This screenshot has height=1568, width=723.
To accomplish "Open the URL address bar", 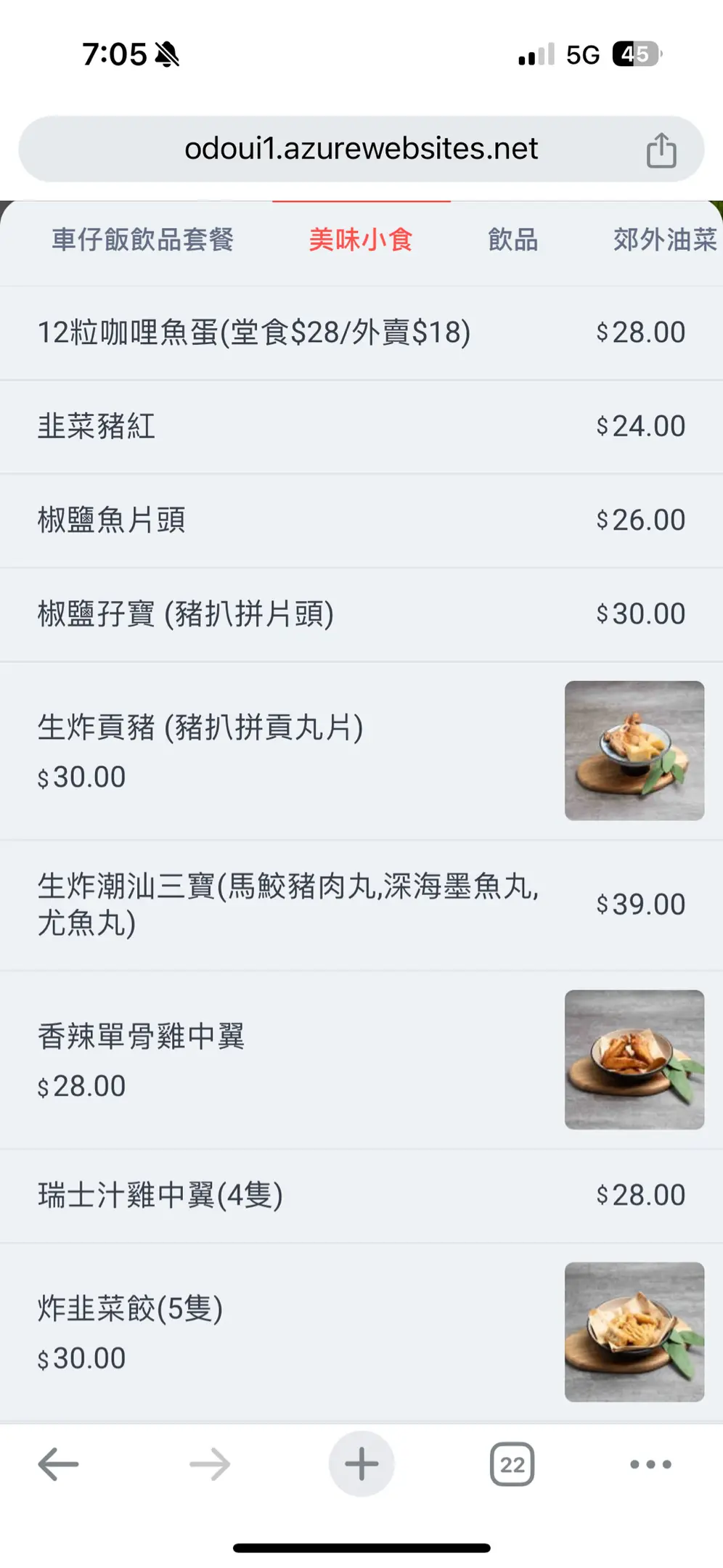I will (361, 149).
